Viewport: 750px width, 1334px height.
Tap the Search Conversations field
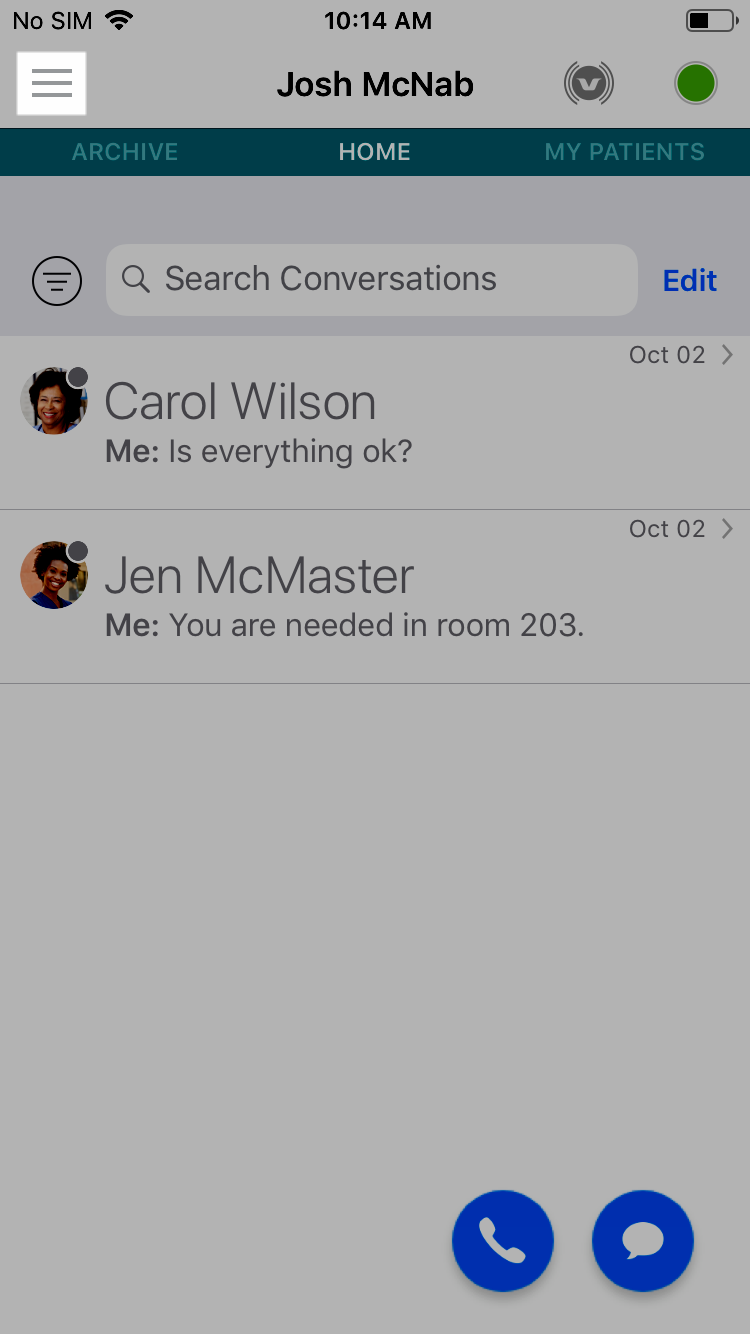(x=372, y=280)
